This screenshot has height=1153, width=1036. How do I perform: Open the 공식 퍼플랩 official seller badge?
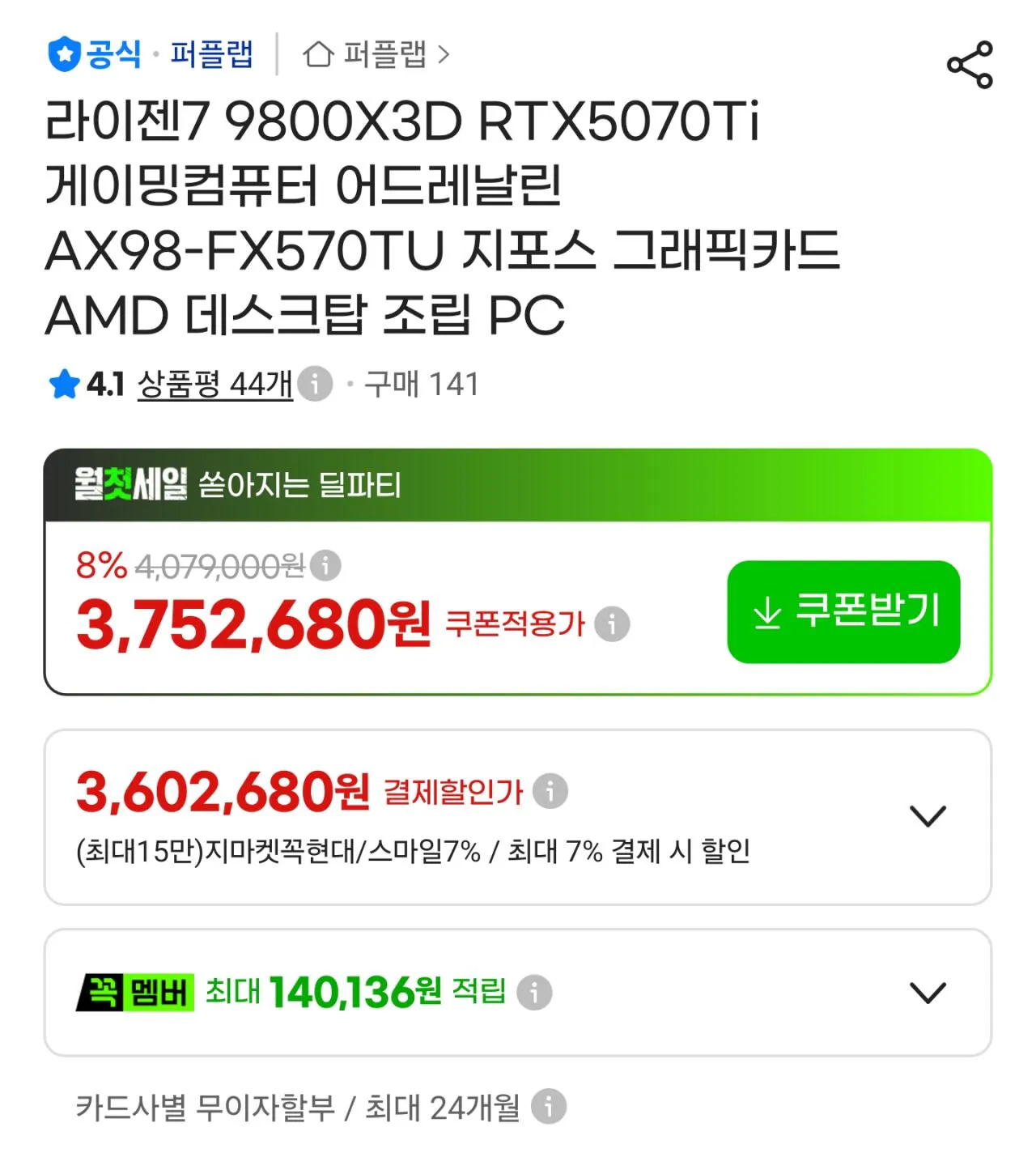click(150, 54)
